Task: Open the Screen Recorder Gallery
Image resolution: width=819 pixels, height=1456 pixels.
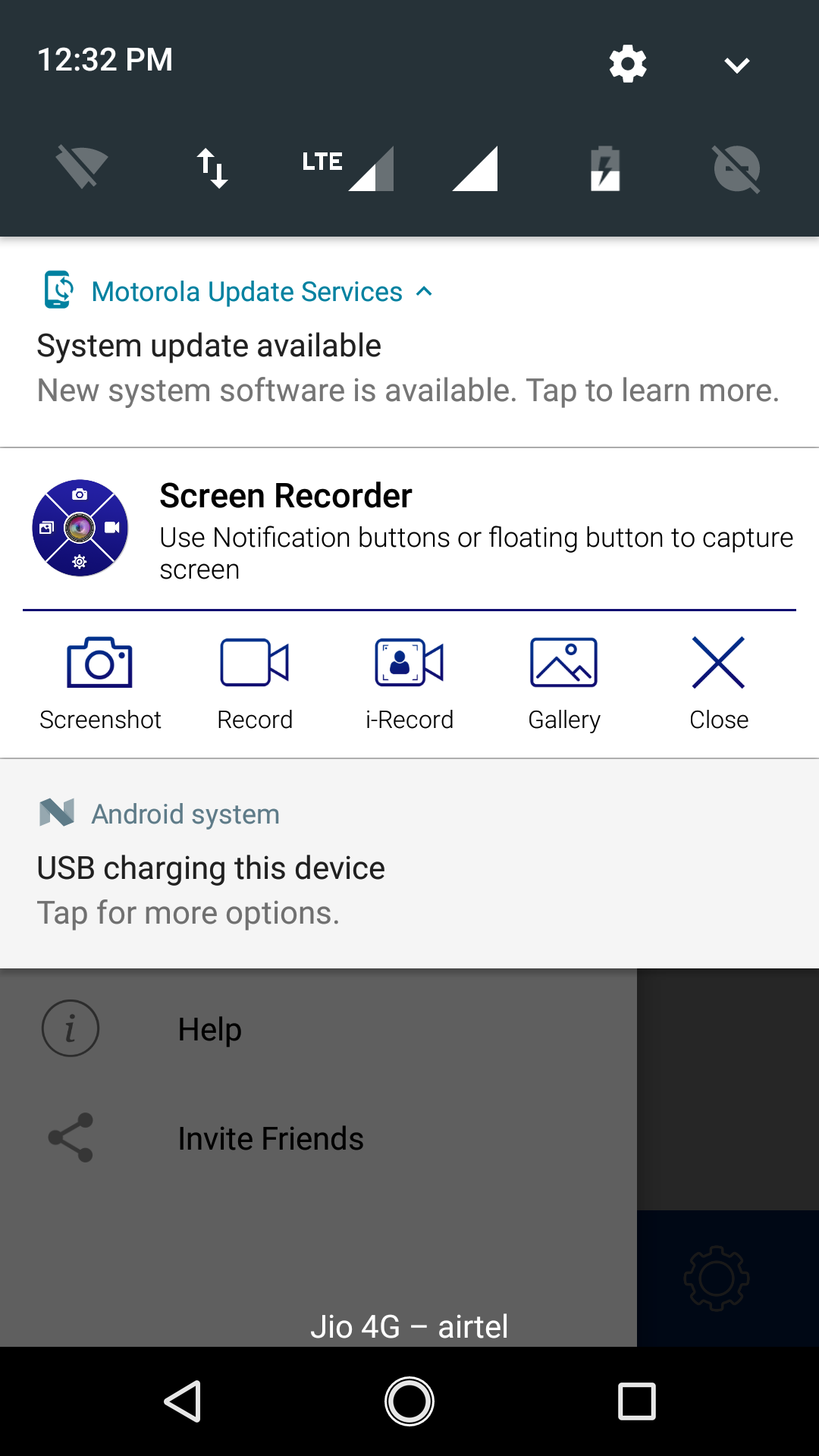Action: [x=564, y=682]
